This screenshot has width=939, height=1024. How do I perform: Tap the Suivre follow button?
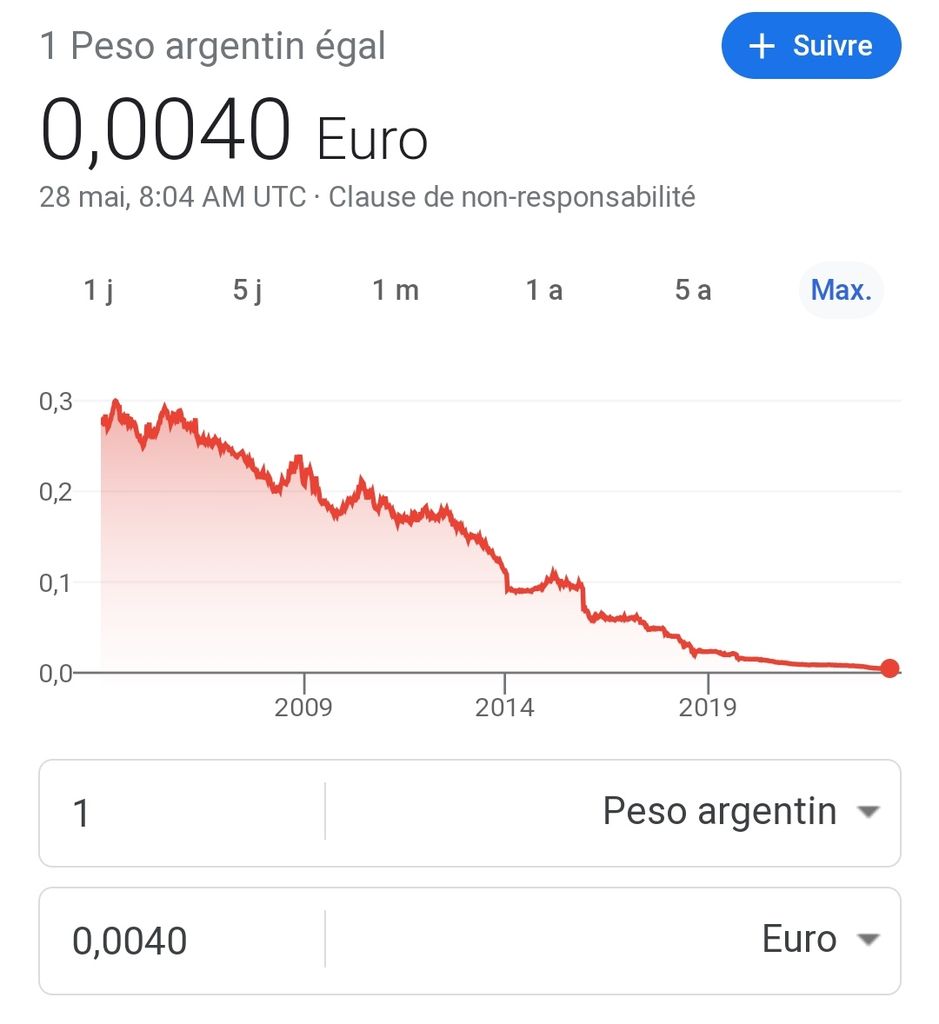810,46
